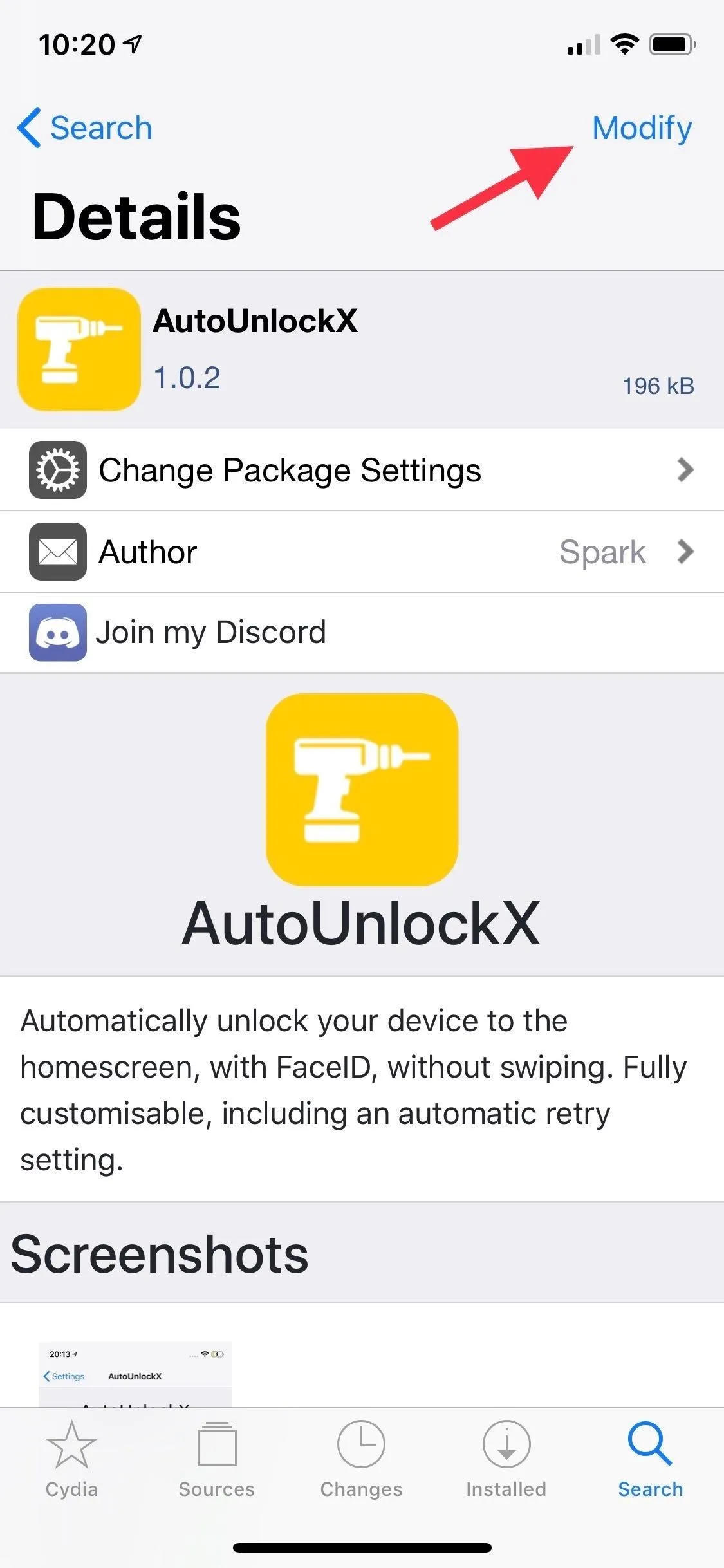Tap Modify for this package
The height and width of the screenshot is (1568, 724).
(642, 127)
